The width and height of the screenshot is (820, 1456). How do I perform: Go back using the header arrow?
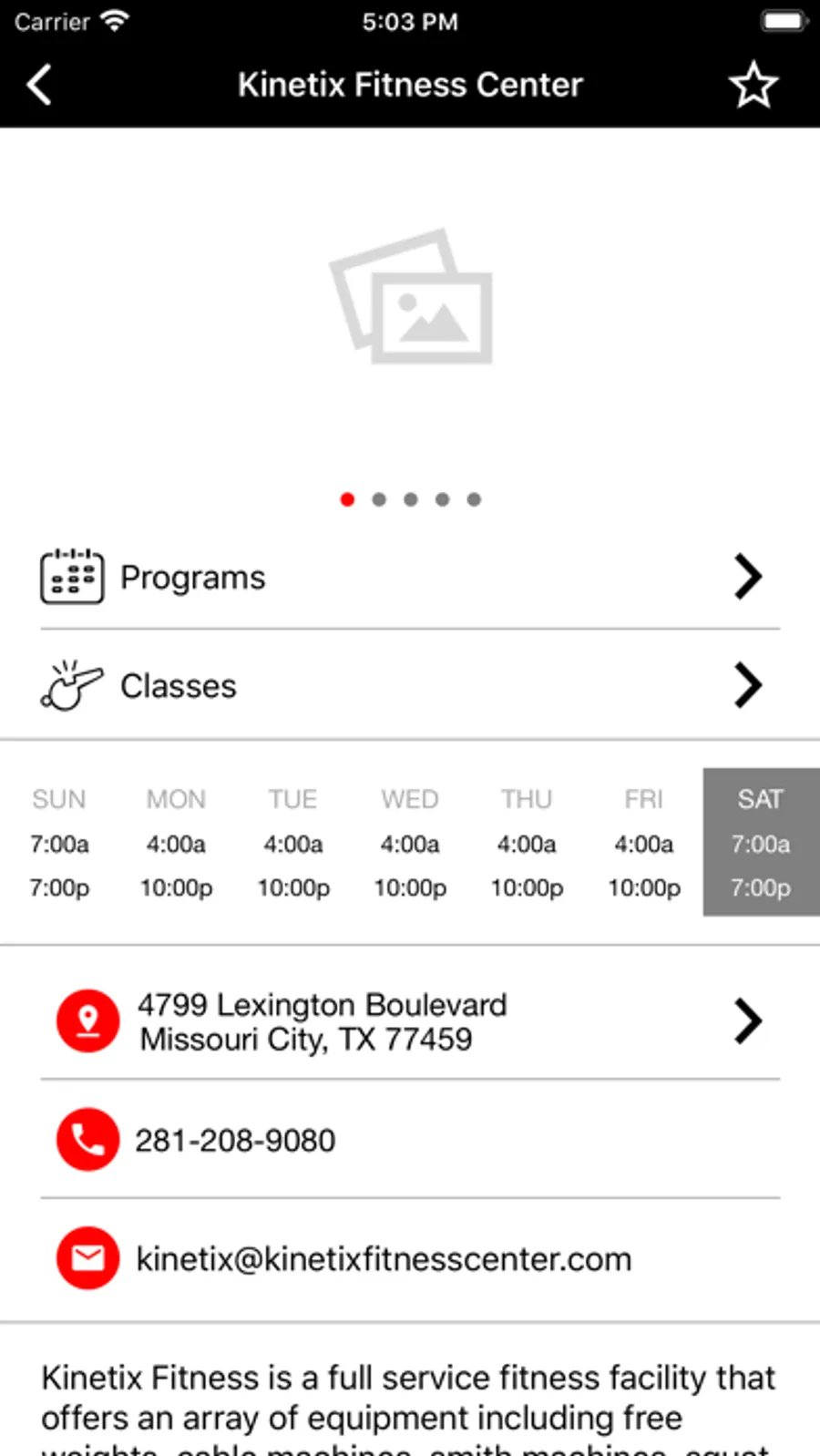tap(40, 85)
